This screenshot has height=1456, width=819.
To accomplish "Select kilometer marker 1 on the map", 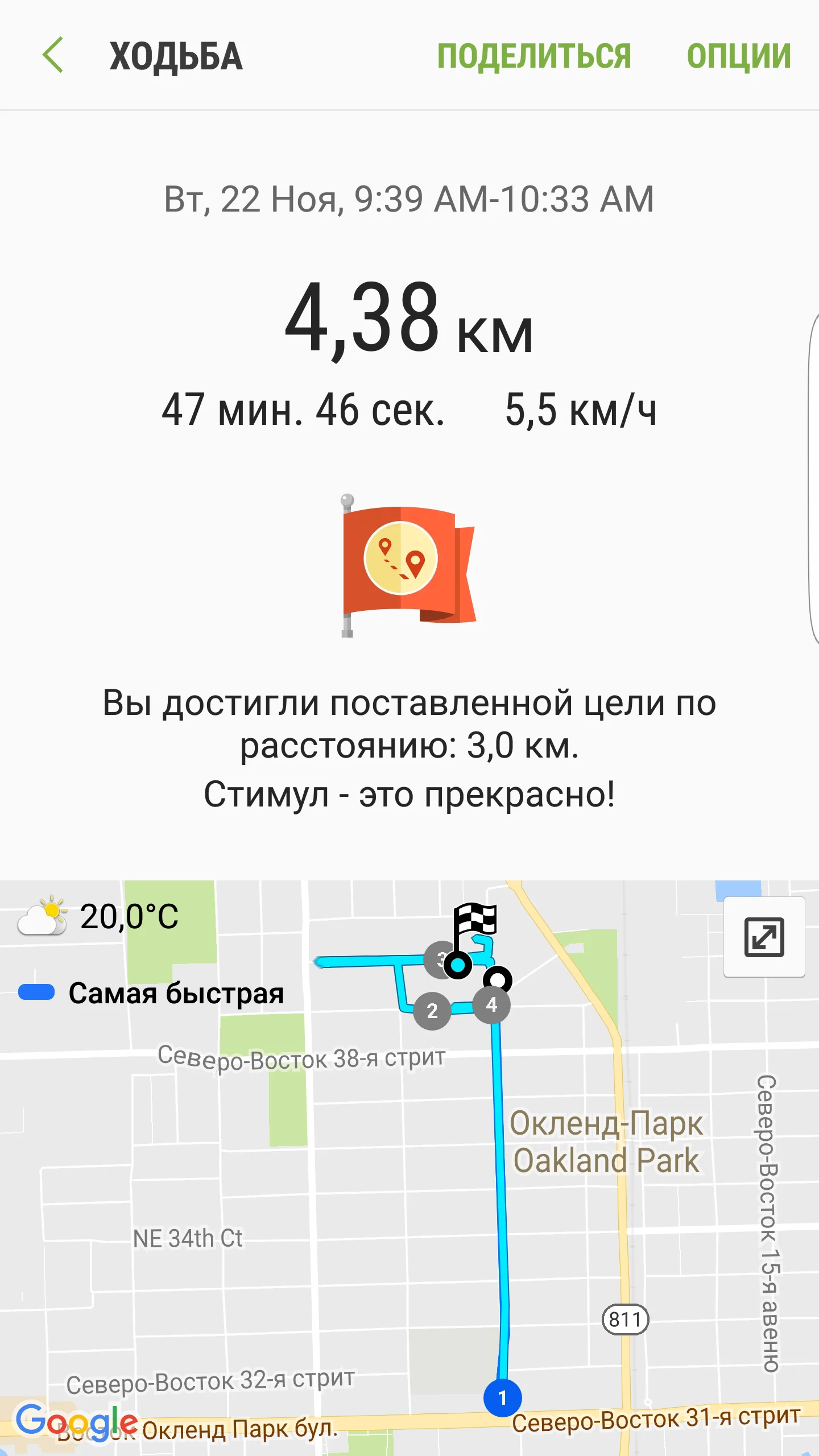I will pos(502,1397).
